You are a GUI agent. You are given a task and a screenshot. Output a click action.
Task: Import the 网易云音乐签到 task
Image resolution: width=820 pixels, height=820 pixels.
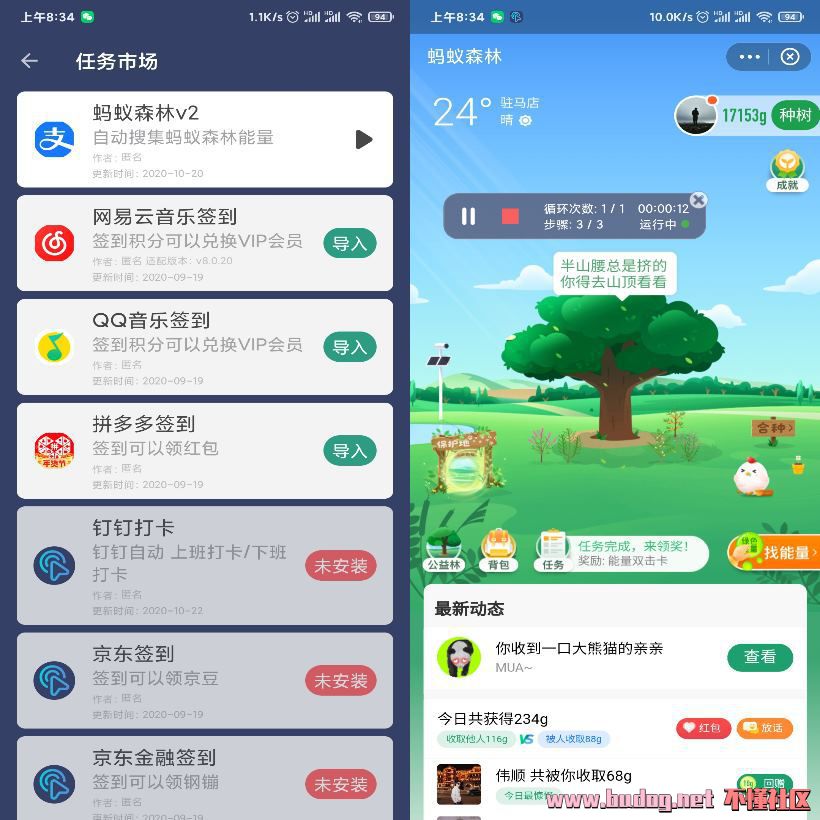(x=349, y=243)
